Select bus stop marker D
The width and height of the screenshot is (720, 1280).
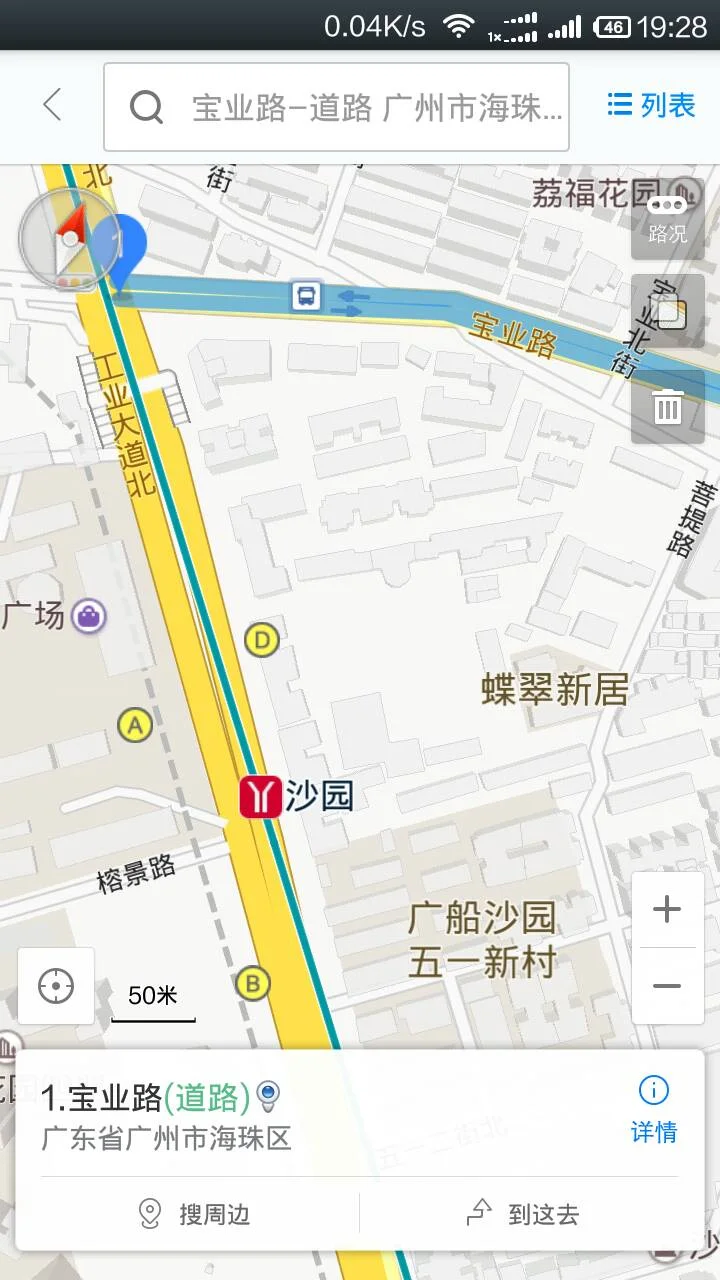[x=262, y=641]
